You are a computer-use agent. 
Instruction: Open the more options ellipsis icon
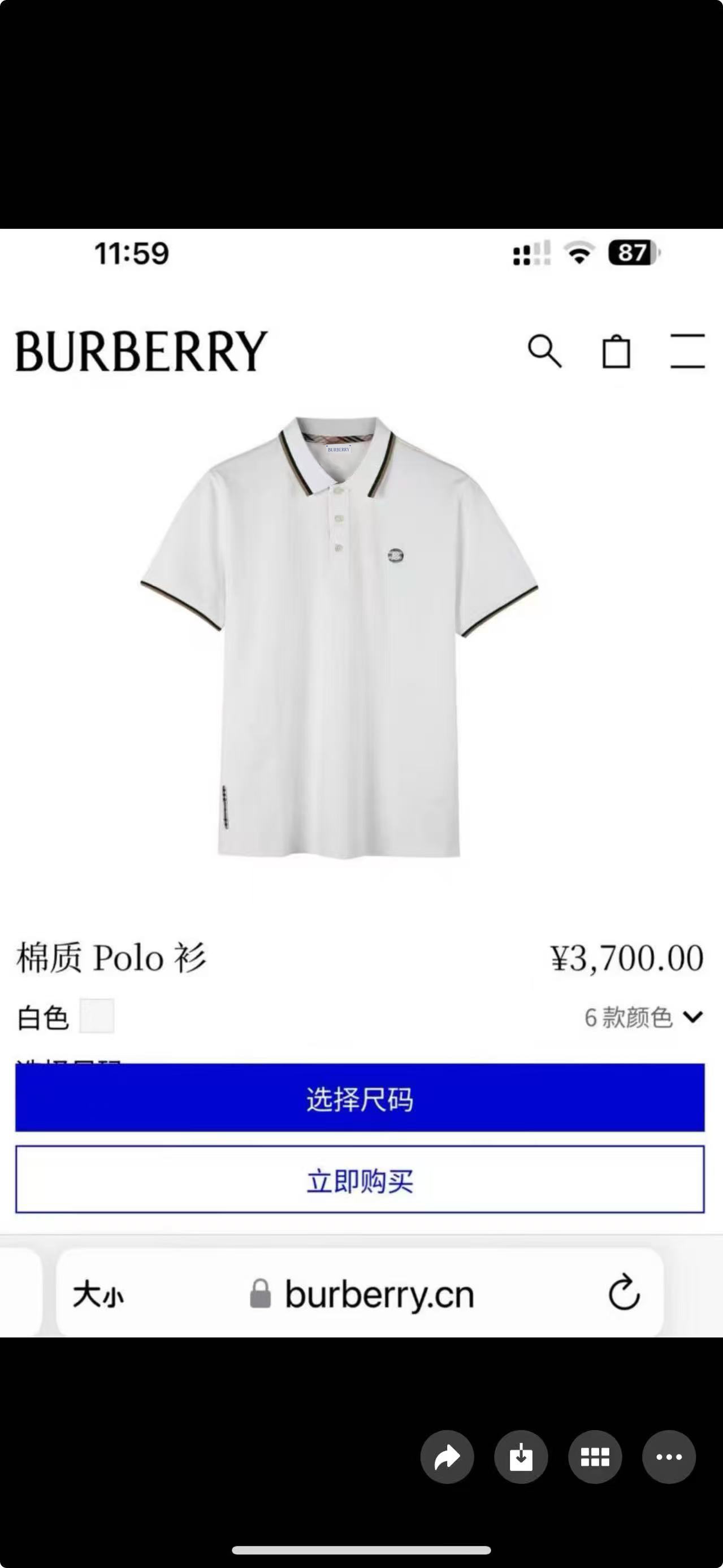(669, 1457)
